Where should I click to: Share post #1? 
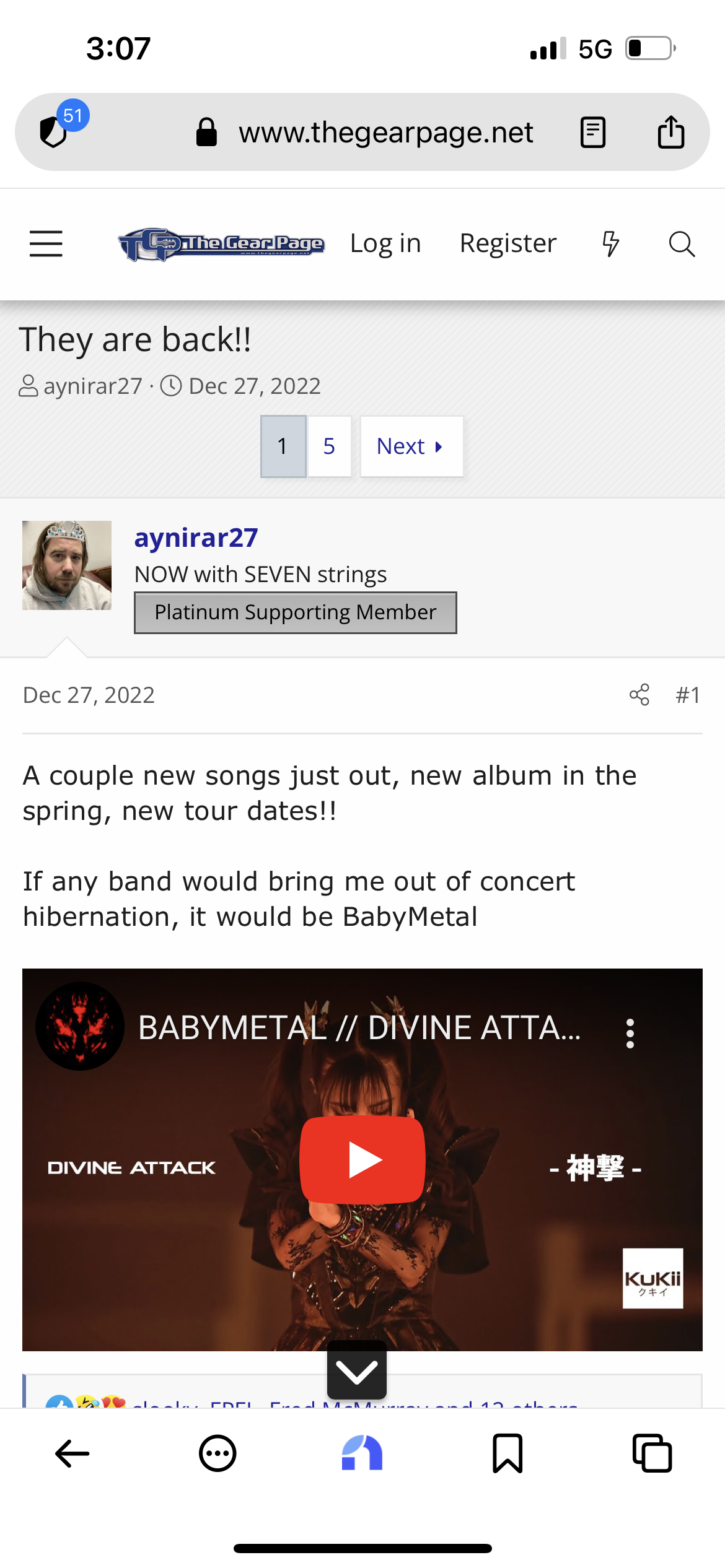pos(639,695)
